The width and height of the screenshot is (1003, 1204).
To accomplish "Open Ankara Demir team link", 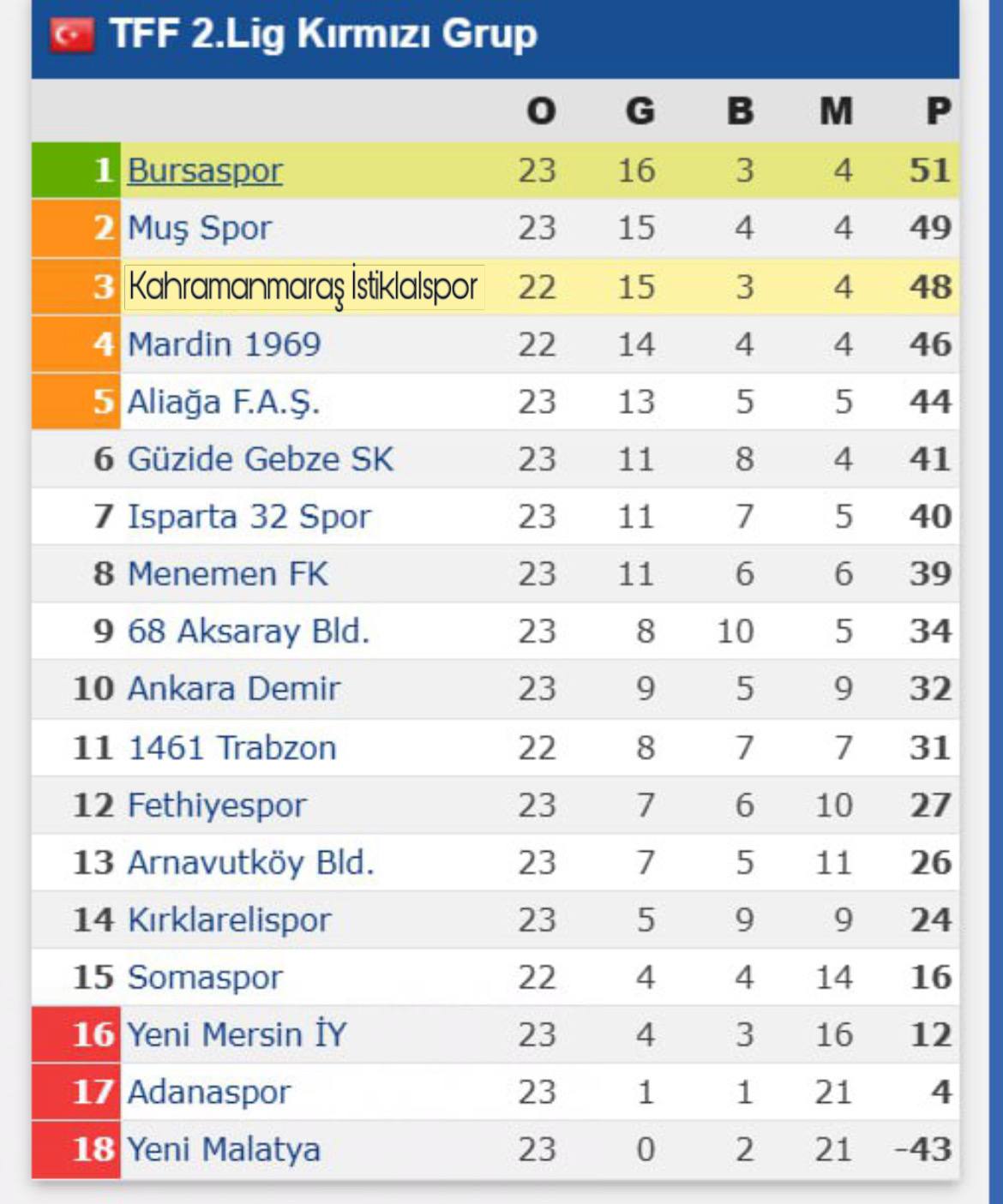I will point(233,689).
